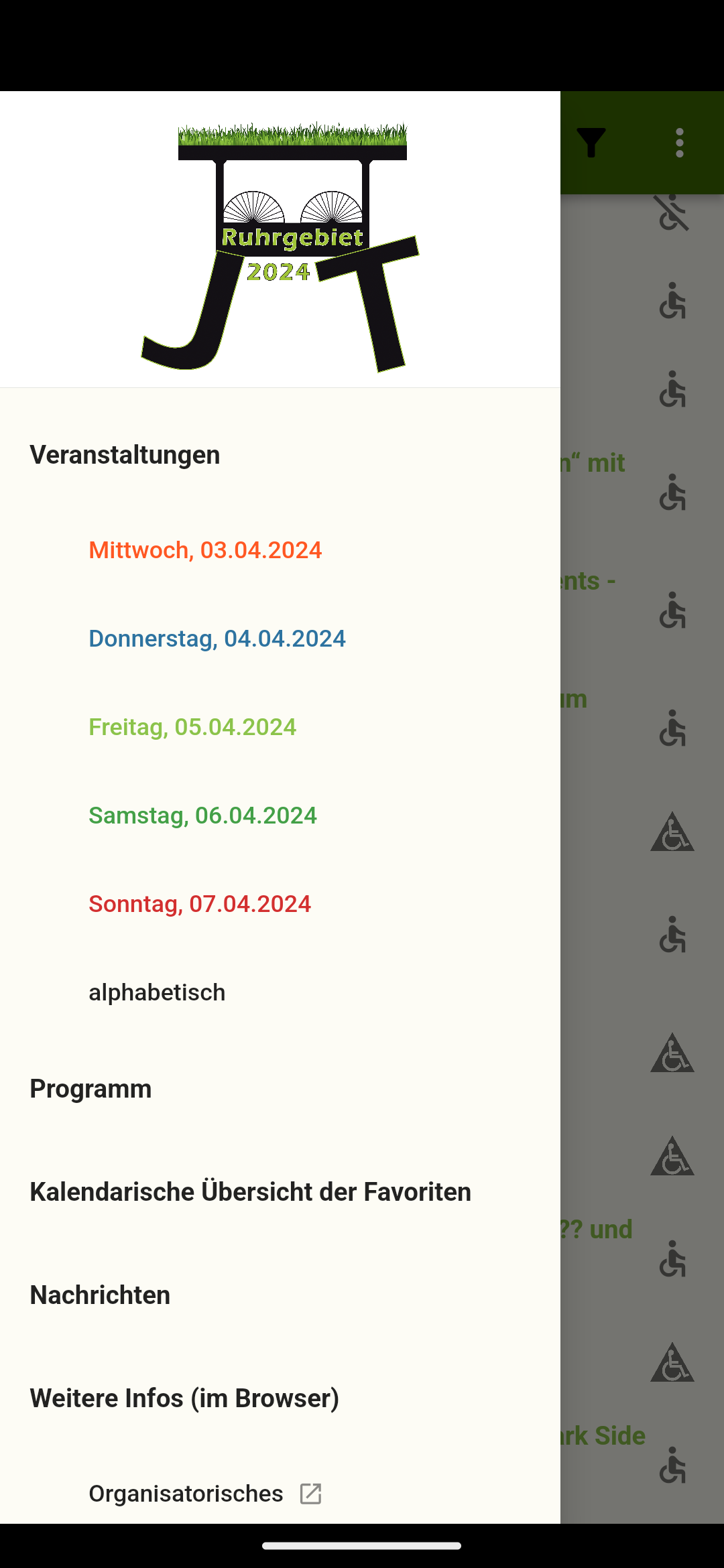Open the filter funnel icon
This screenshot has height=1568, width=724.
[x=593, y=141]
